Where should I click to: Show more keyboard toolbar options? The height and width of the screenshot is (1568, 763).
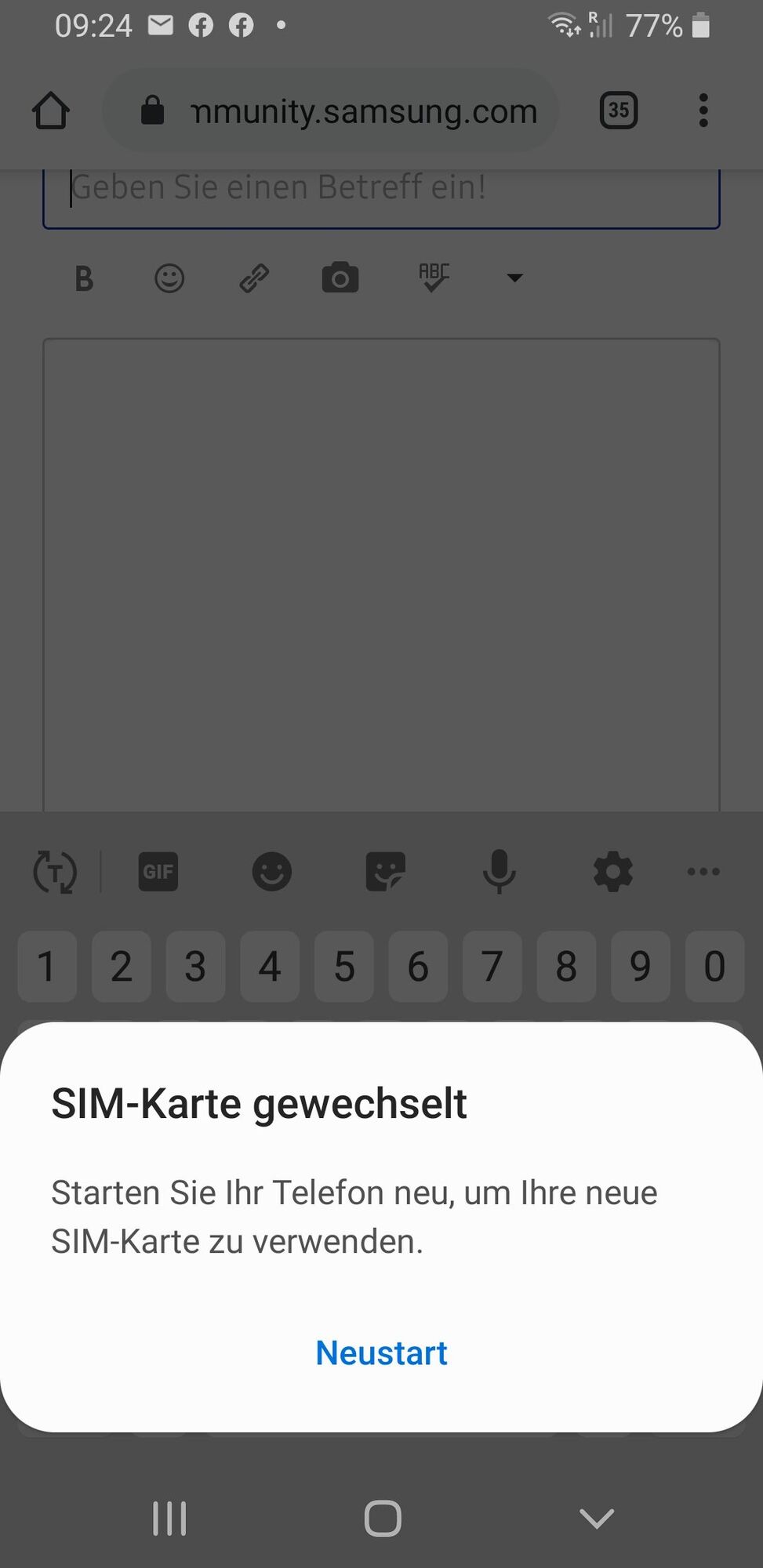703,872
